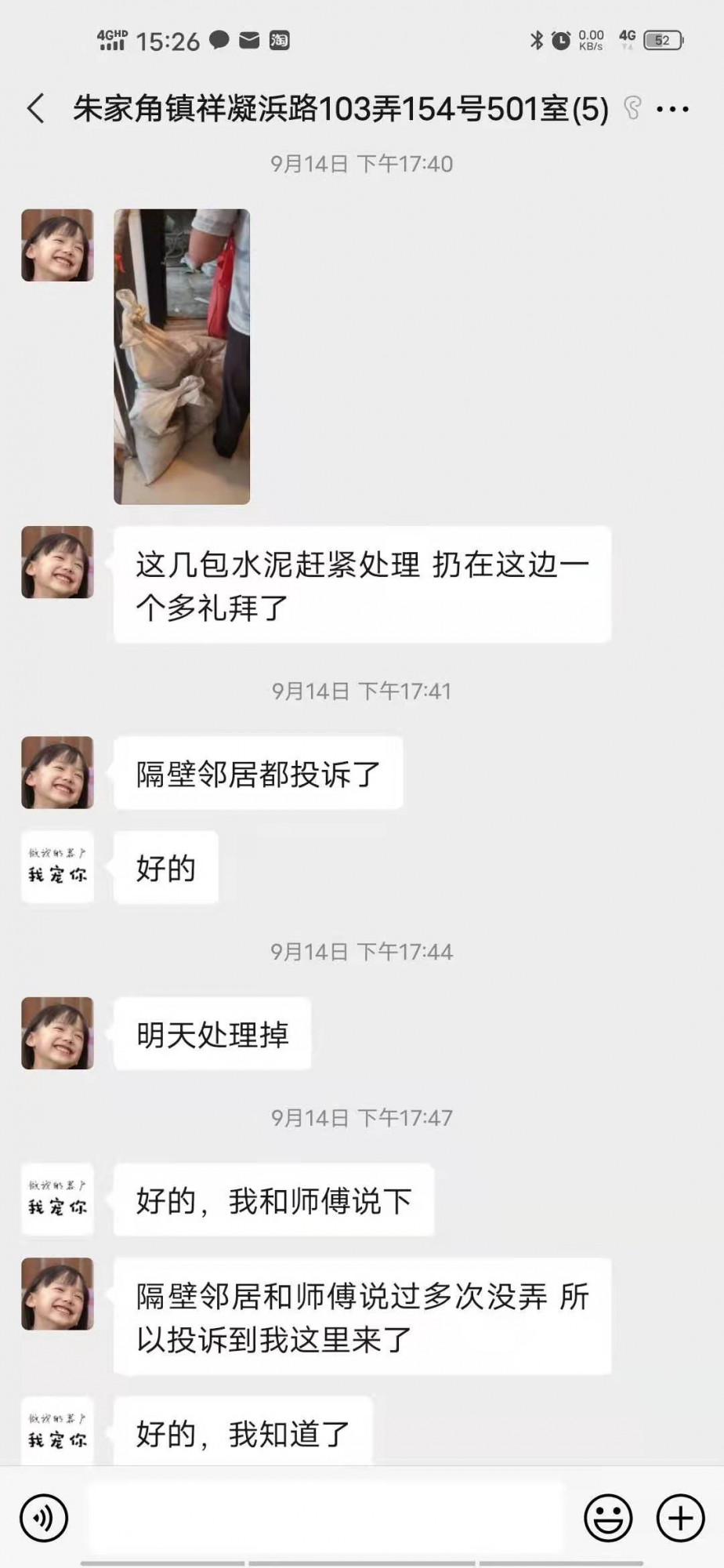Viewport: 724px width, 1568px height.
Task: Open the emoji picker
Action: (x=608, y=1518)
